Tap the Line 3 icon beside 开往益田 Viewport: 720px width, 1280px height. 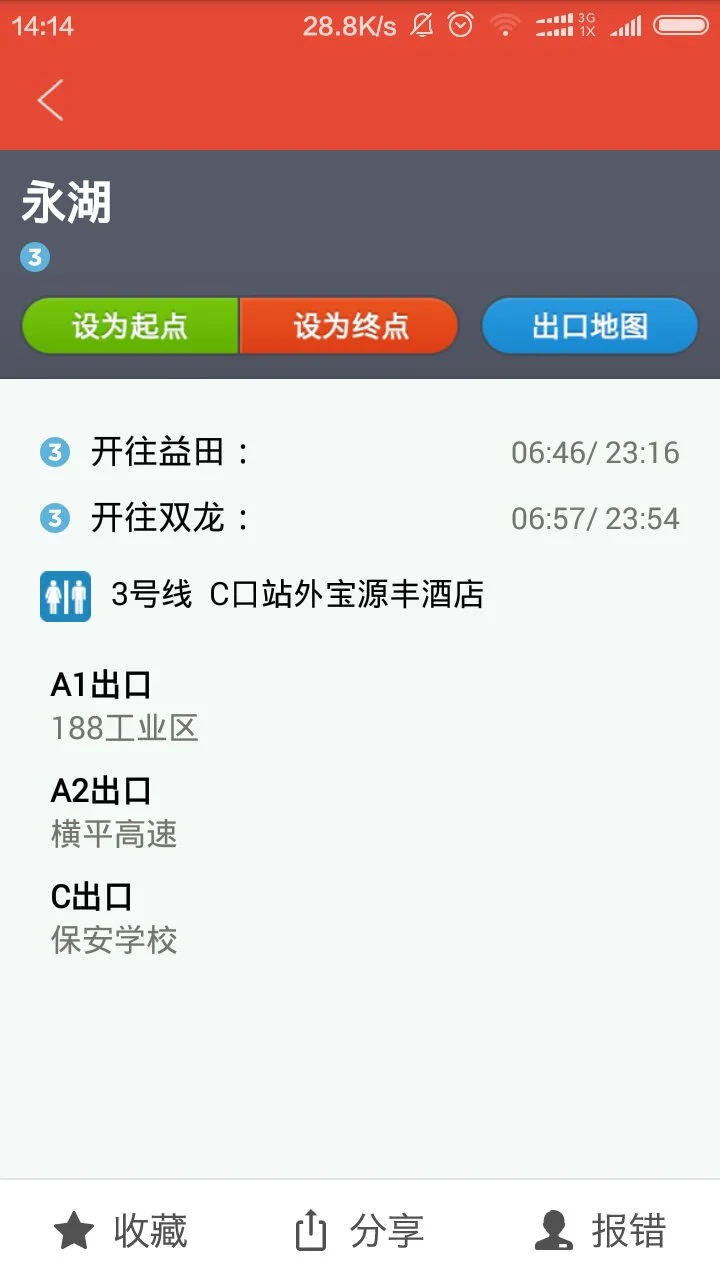(x=55, y=452)
